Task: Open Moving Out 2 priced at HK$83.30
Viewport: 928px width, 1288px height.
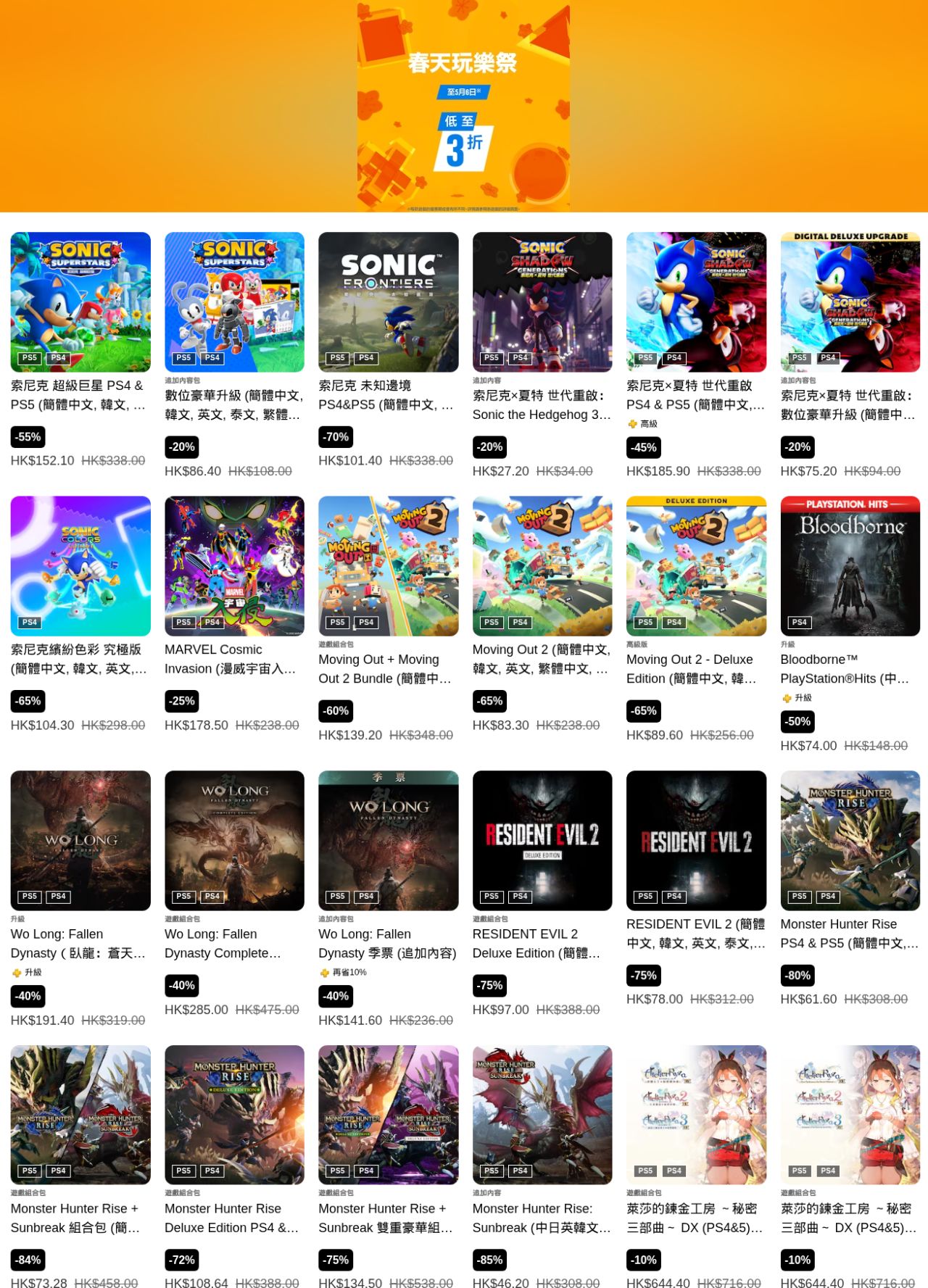Action: (x=542, y=566)
